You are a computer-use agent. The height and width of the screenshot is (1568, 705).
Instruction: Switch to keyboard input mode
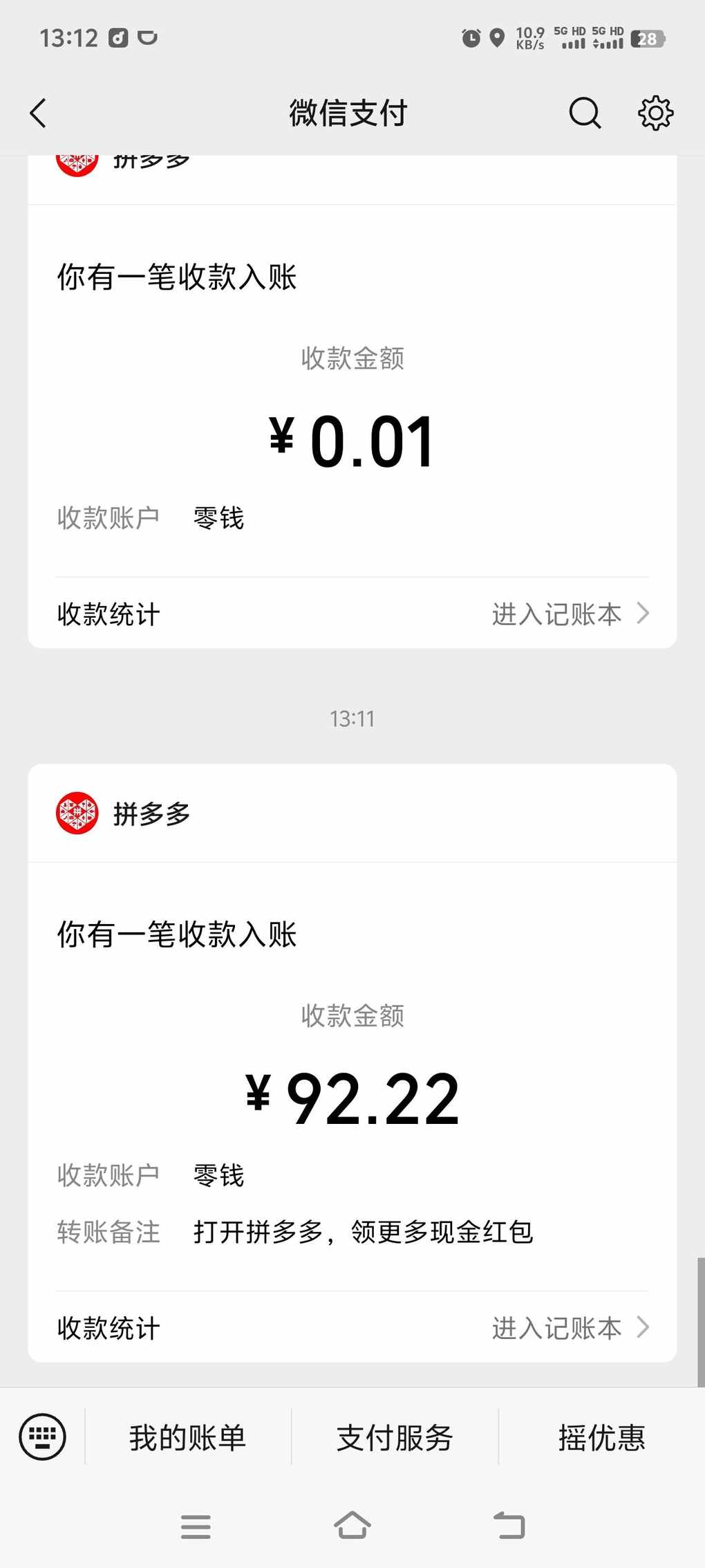click(x=43, y=1437)
